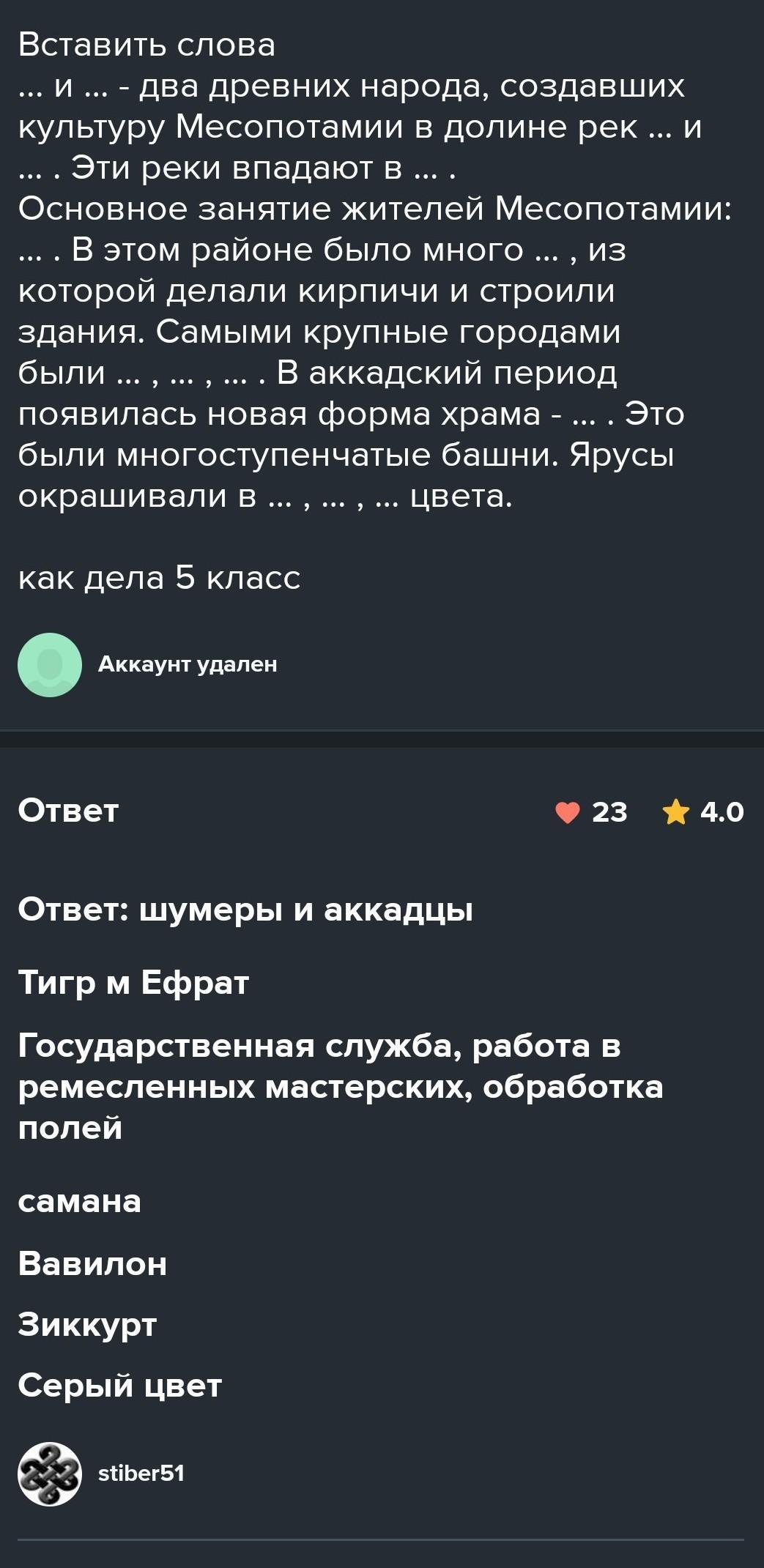Rate the answer using the star icon
The width and height of the screenshot is (764, 1568).
675,811
